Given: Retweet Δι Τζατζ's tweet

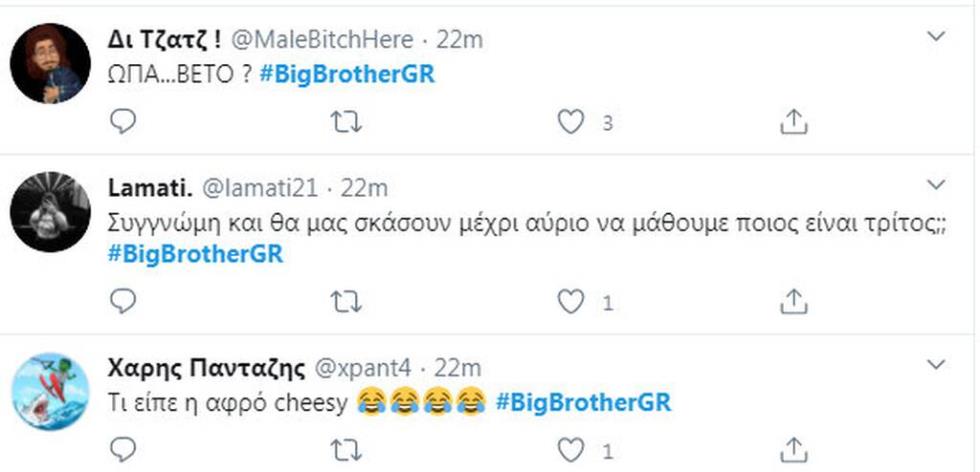Looking at the screenshot, I should 346,122.
